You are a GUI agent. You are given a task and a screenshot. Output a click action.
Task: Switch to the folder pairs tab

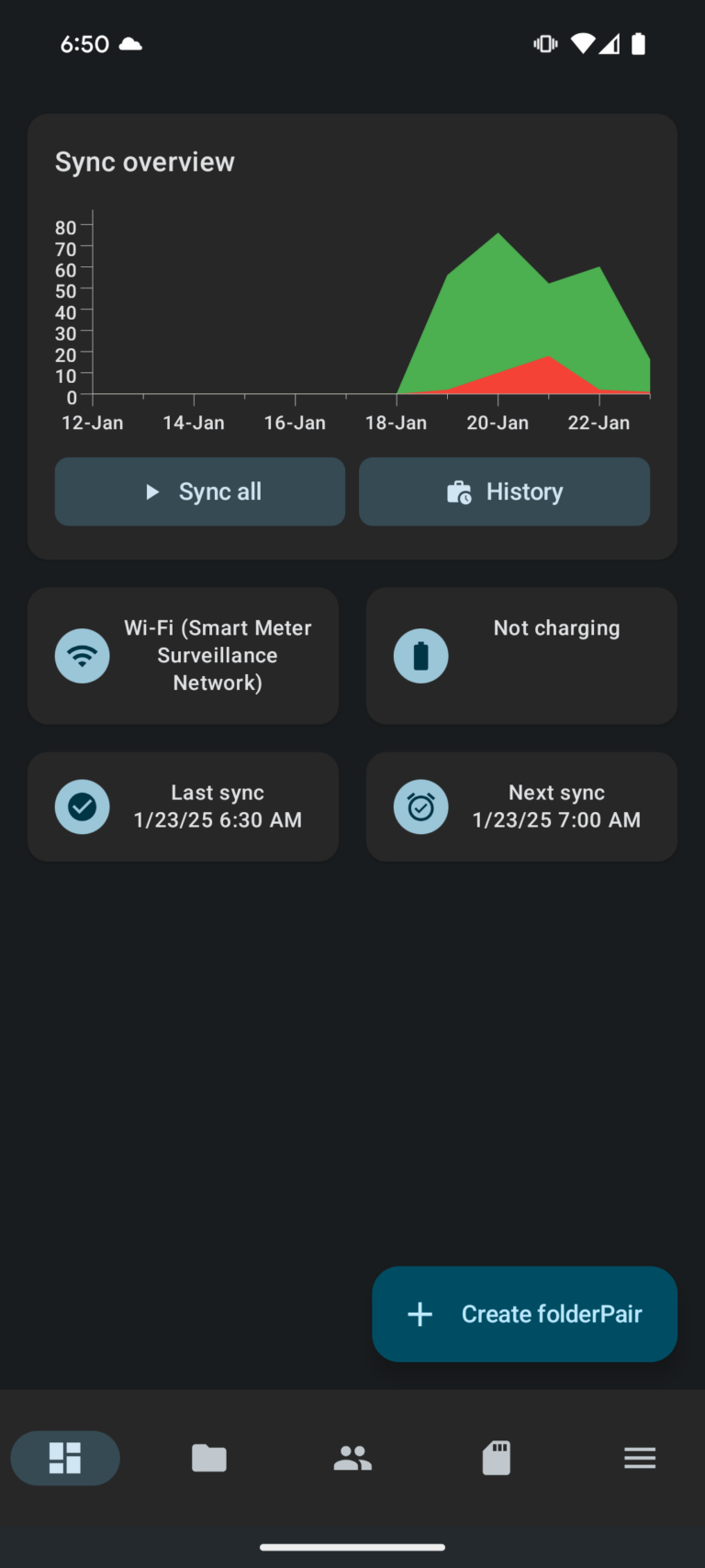click(209, 1458)
